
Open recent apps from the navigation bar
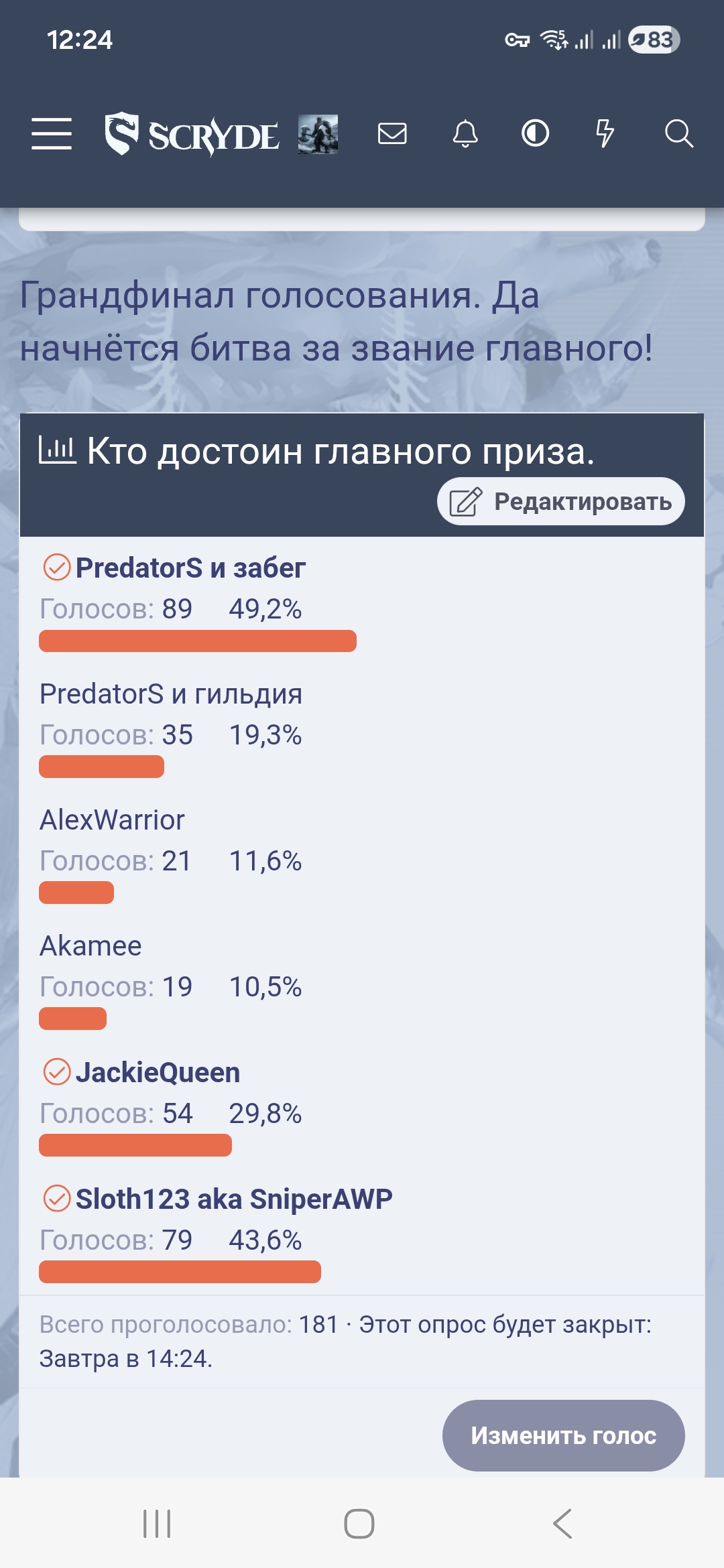pyautogui.click(x=158, y=1524)
